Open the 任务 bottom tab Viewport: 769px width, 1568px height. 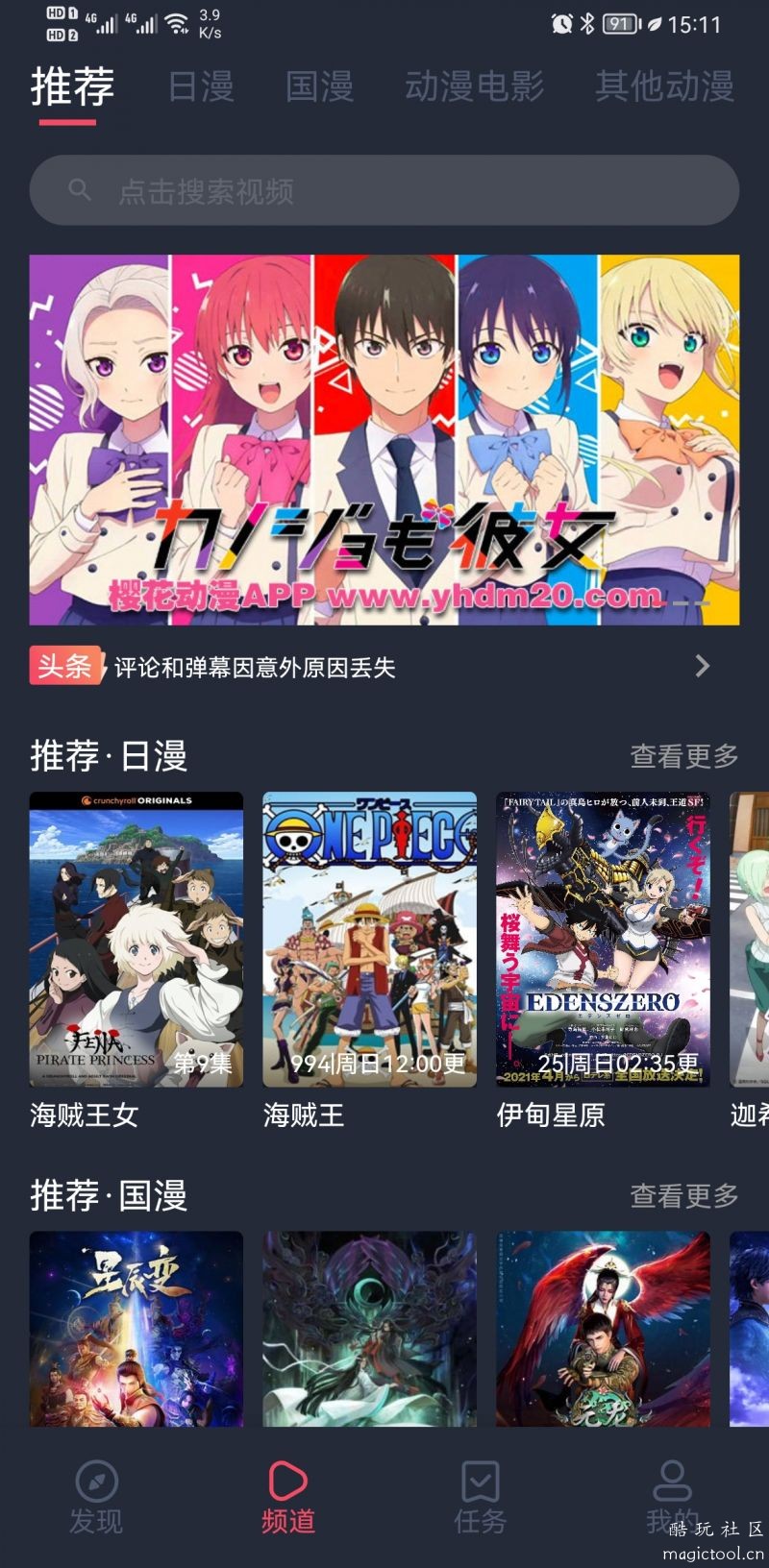[481, 1497]
